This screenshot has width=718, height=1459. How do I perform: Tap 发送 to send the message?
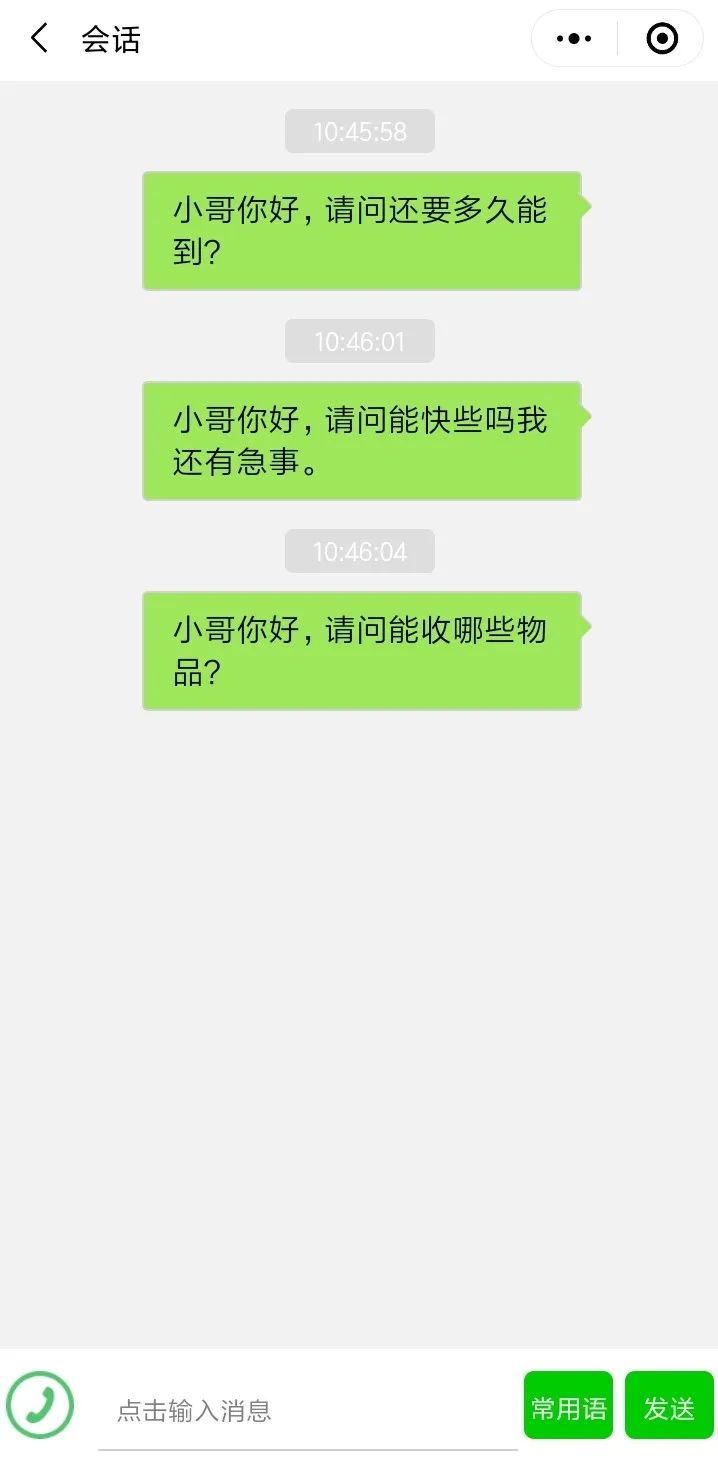(x=669, y=1405)
